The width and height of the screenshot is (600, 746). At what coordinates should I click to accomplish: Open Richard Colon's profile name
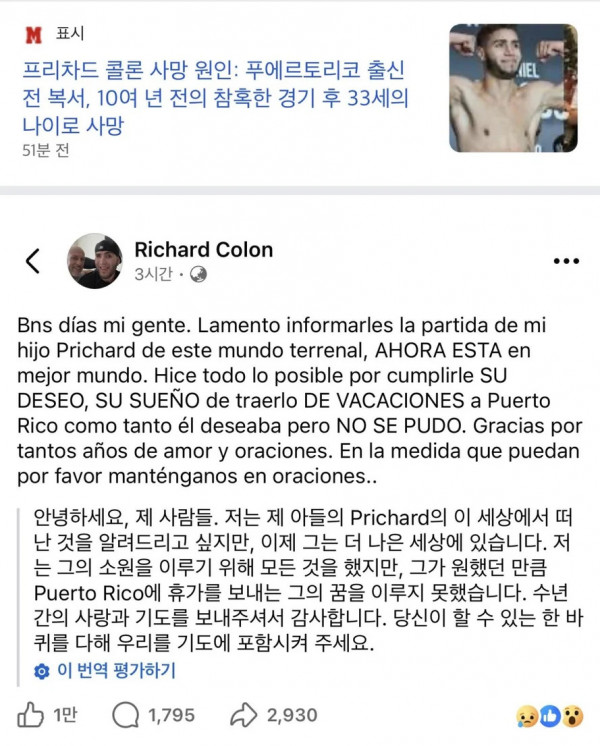pos(204,250)
